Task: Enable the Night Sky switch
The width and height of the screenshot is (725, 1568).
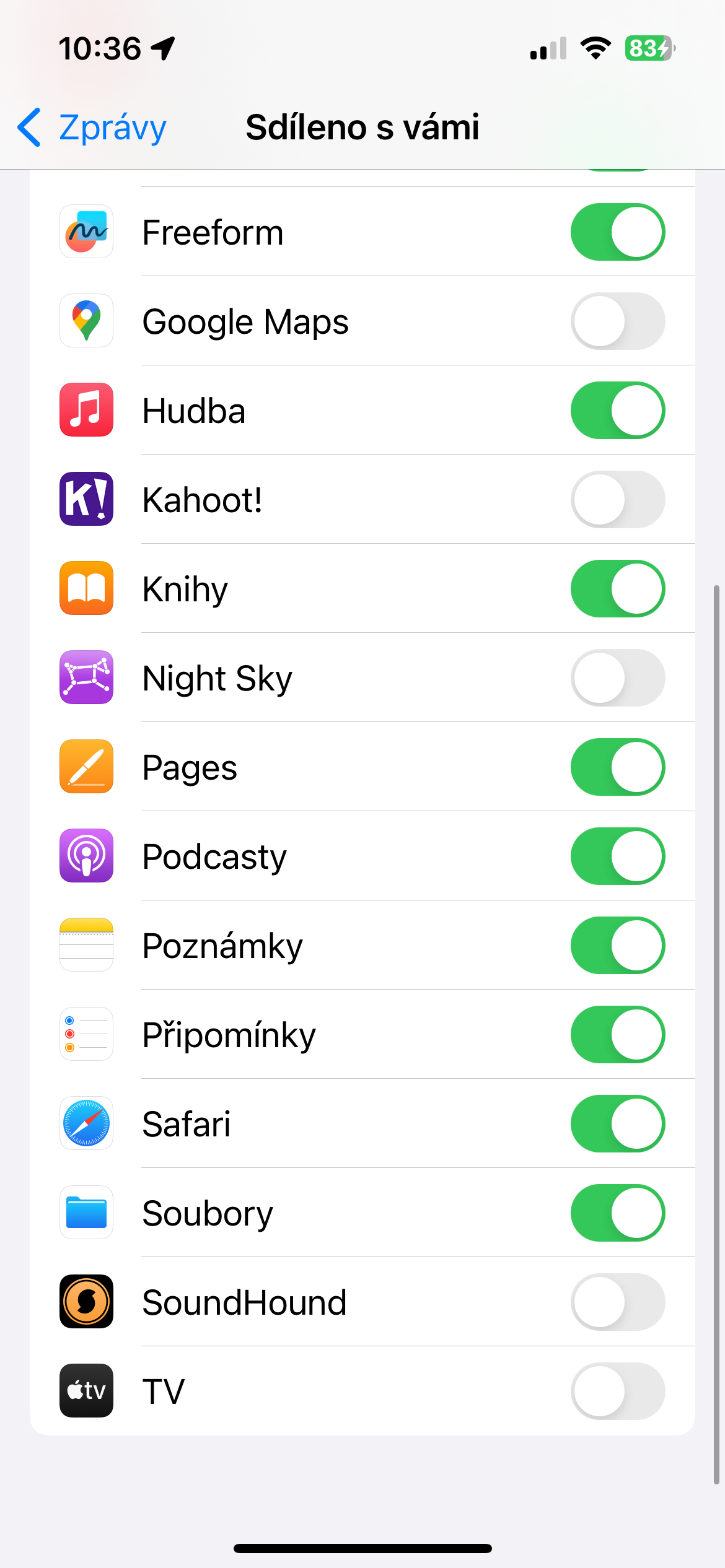Action: [617, 678]
